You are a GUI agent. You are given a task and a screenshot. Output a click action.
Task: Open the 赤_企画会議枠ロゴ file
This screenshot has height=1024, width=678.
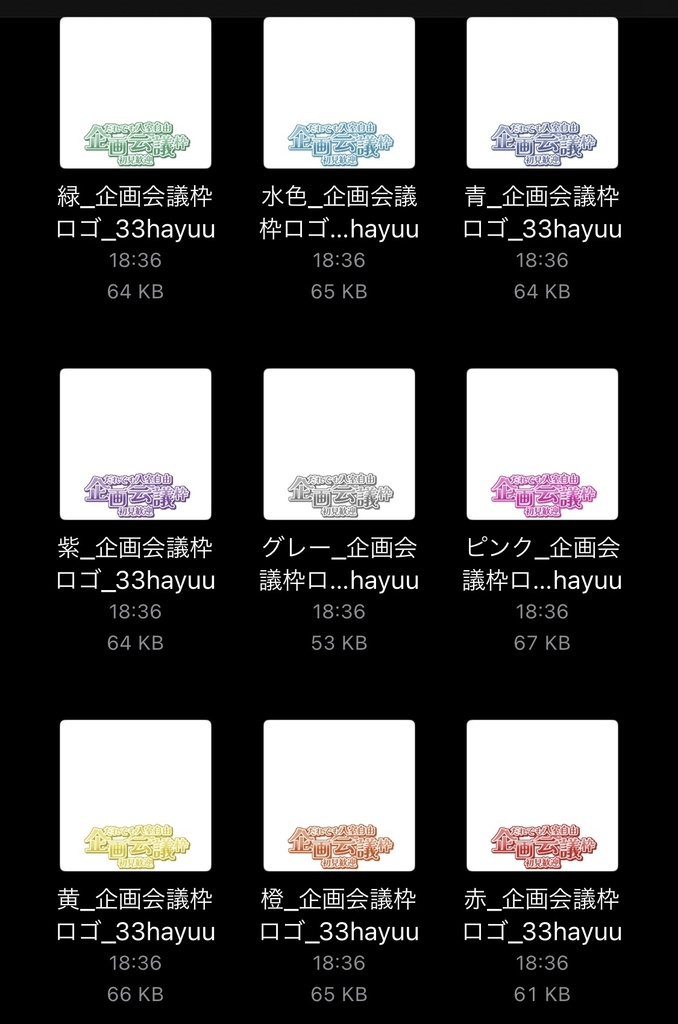(x=542, y=795)
